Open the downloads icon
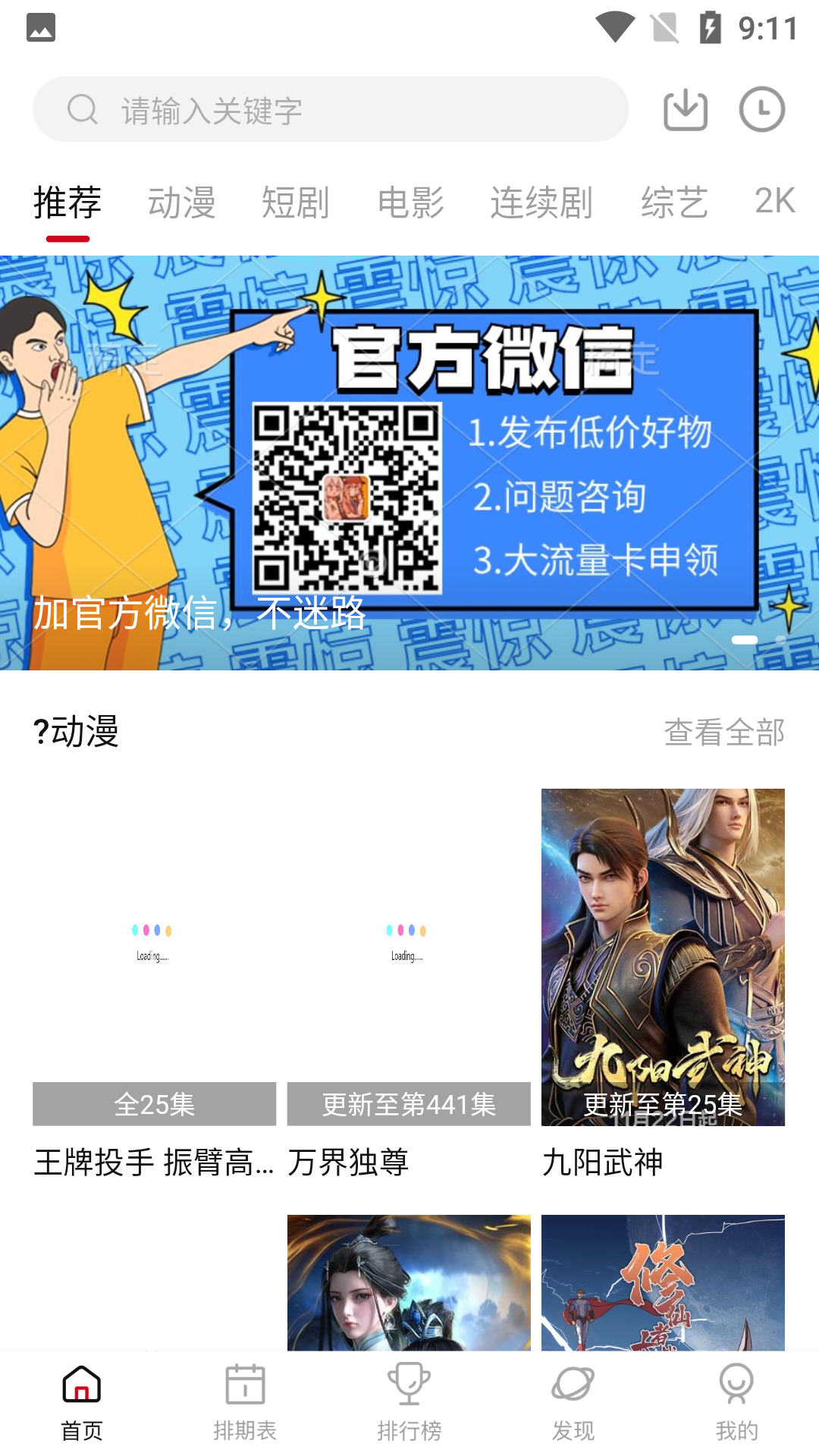The height and width of the screenshot is (1456, 819). [x=685, y=110]
